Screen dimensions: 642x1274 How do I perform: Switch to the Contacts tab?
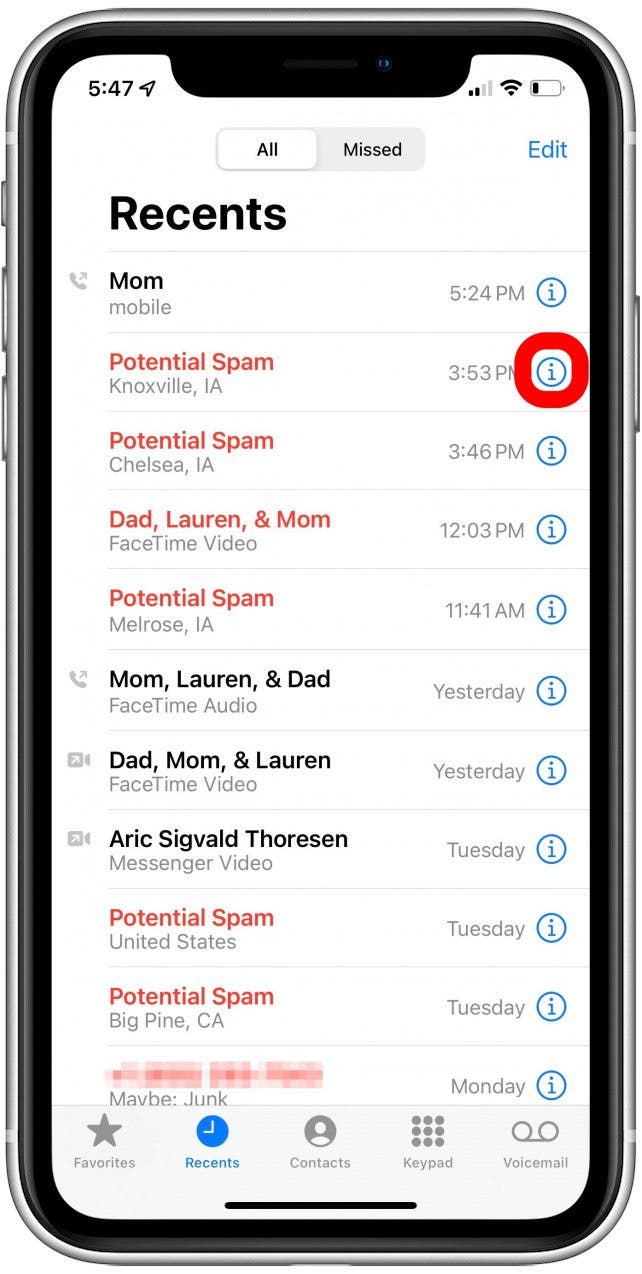(x=320, y=1142)
